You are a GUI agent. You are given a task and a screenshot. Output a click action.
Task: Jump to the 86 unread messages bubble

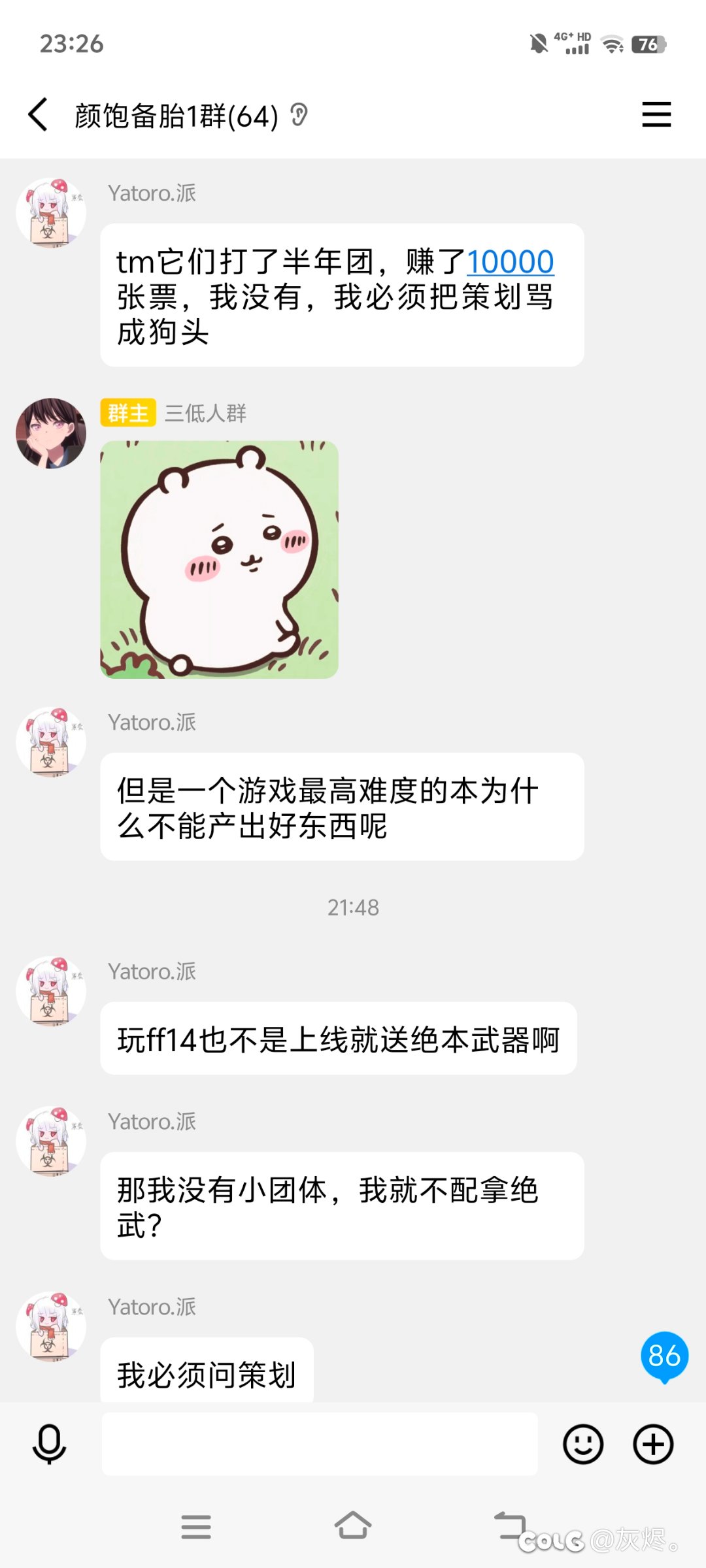[664, 1356]
